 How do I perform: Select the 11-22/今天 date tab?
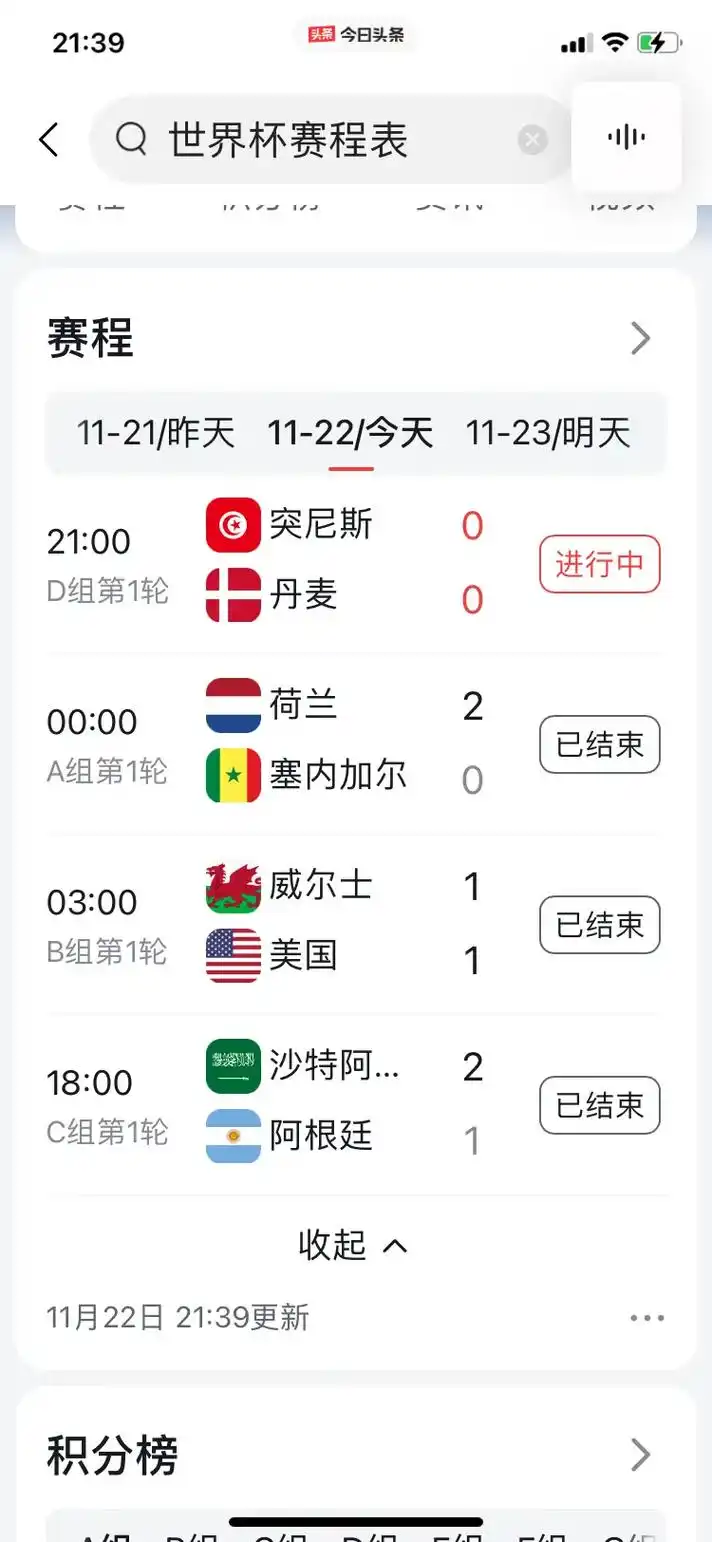(x=350, y=433)
